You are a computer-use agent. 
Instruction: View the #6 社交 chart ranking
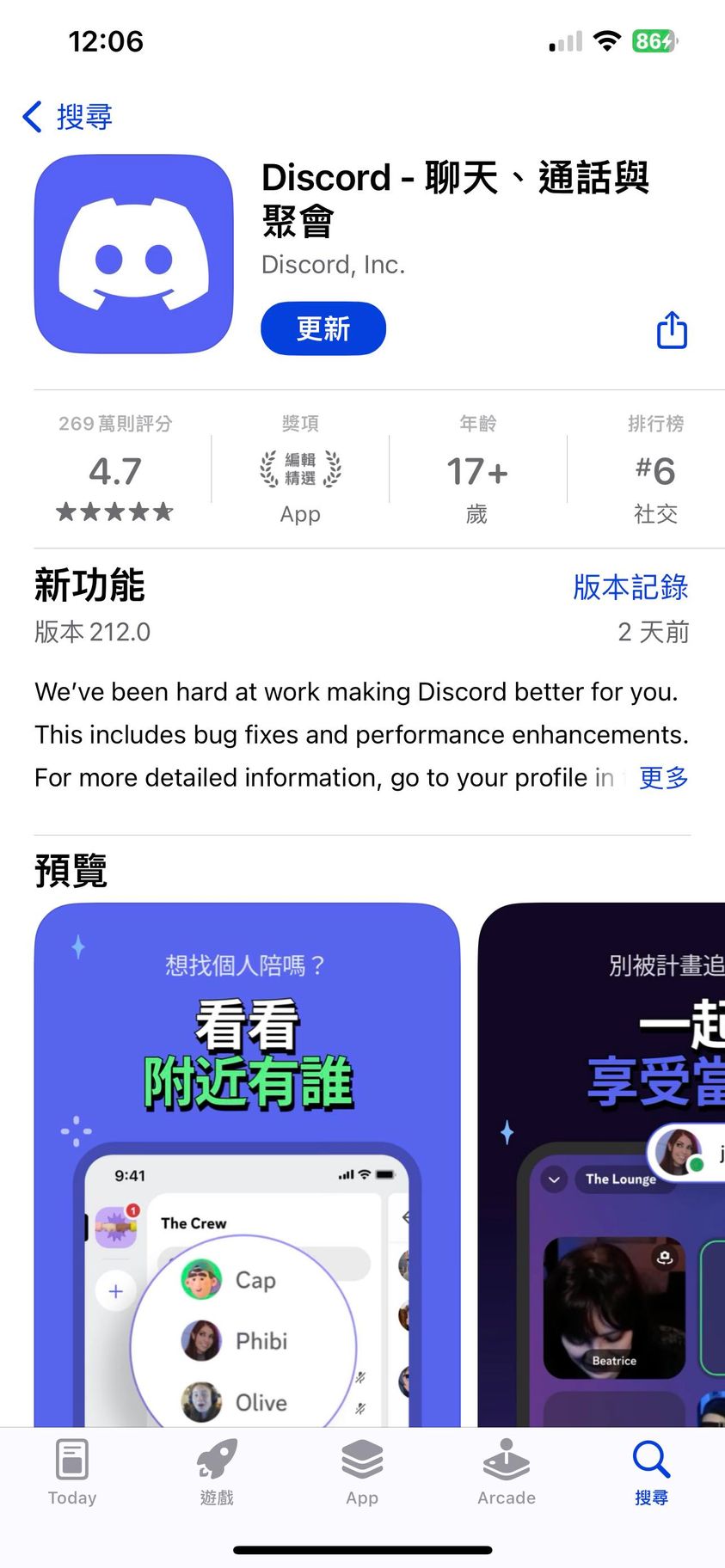[655, 469]
